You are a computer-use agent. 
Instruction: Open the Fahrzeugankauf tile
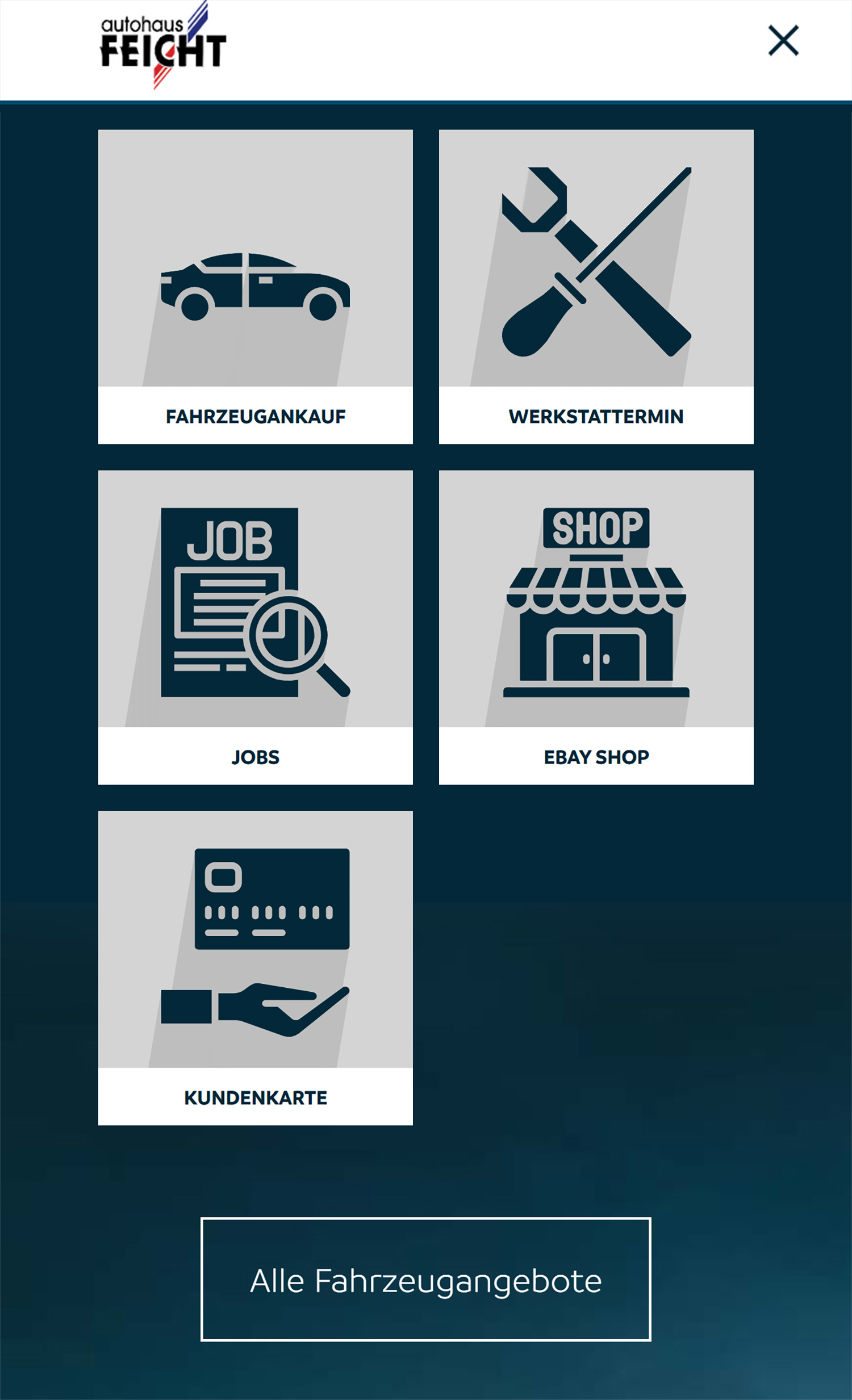click(255, 286)
